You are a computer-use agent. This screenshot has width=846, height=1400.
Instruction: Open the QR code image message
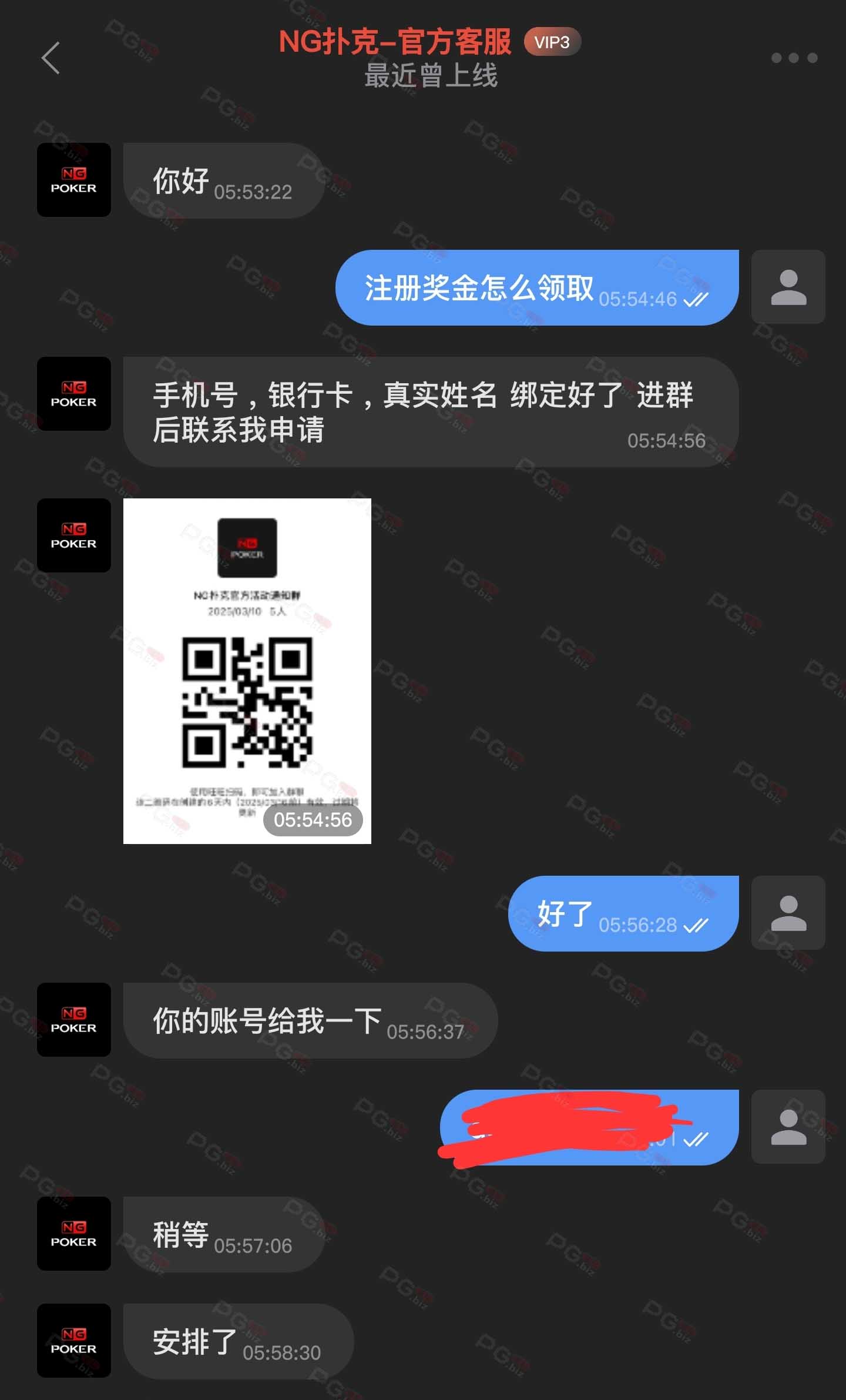coord(247,671)
